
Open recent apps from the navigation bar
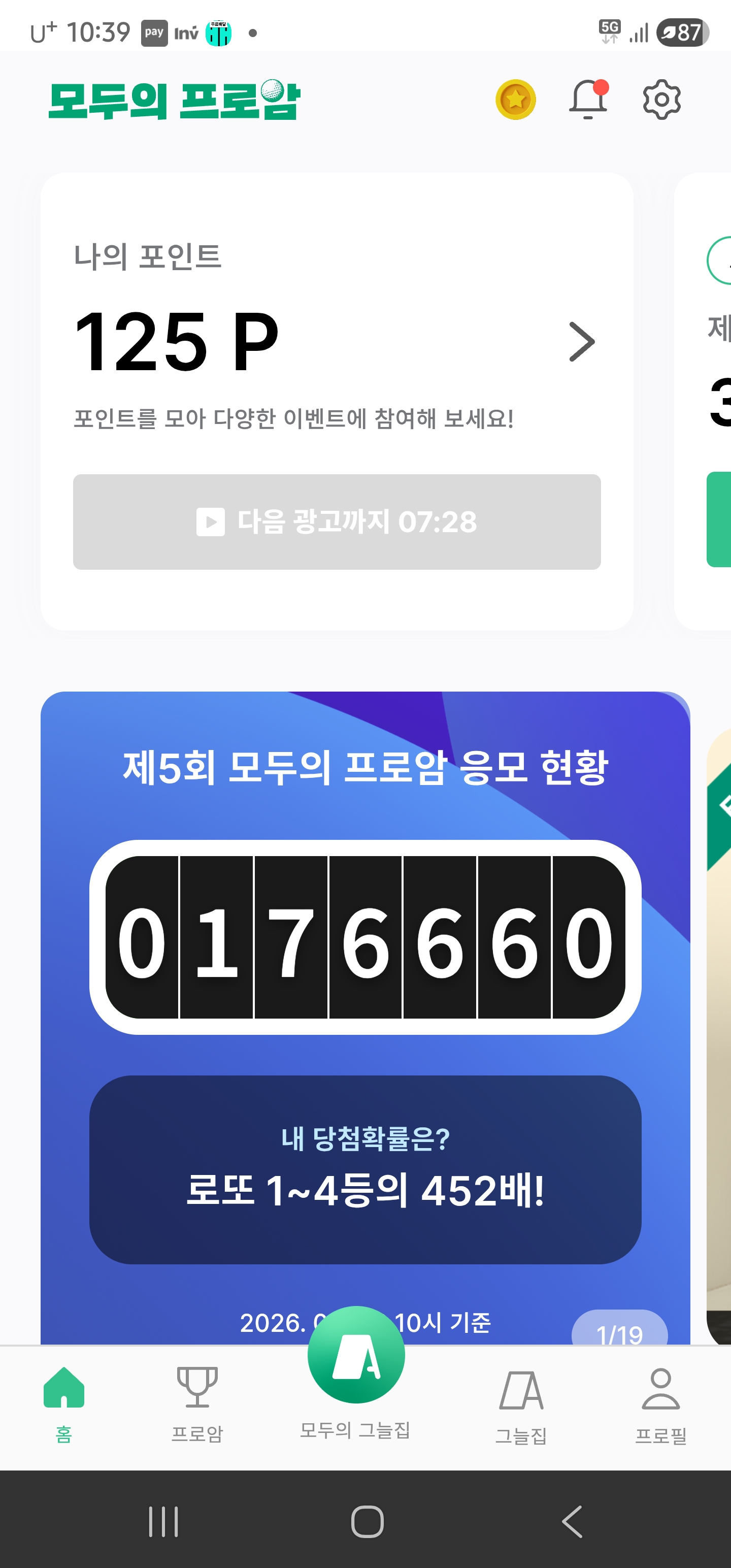tap(163, 1521)
